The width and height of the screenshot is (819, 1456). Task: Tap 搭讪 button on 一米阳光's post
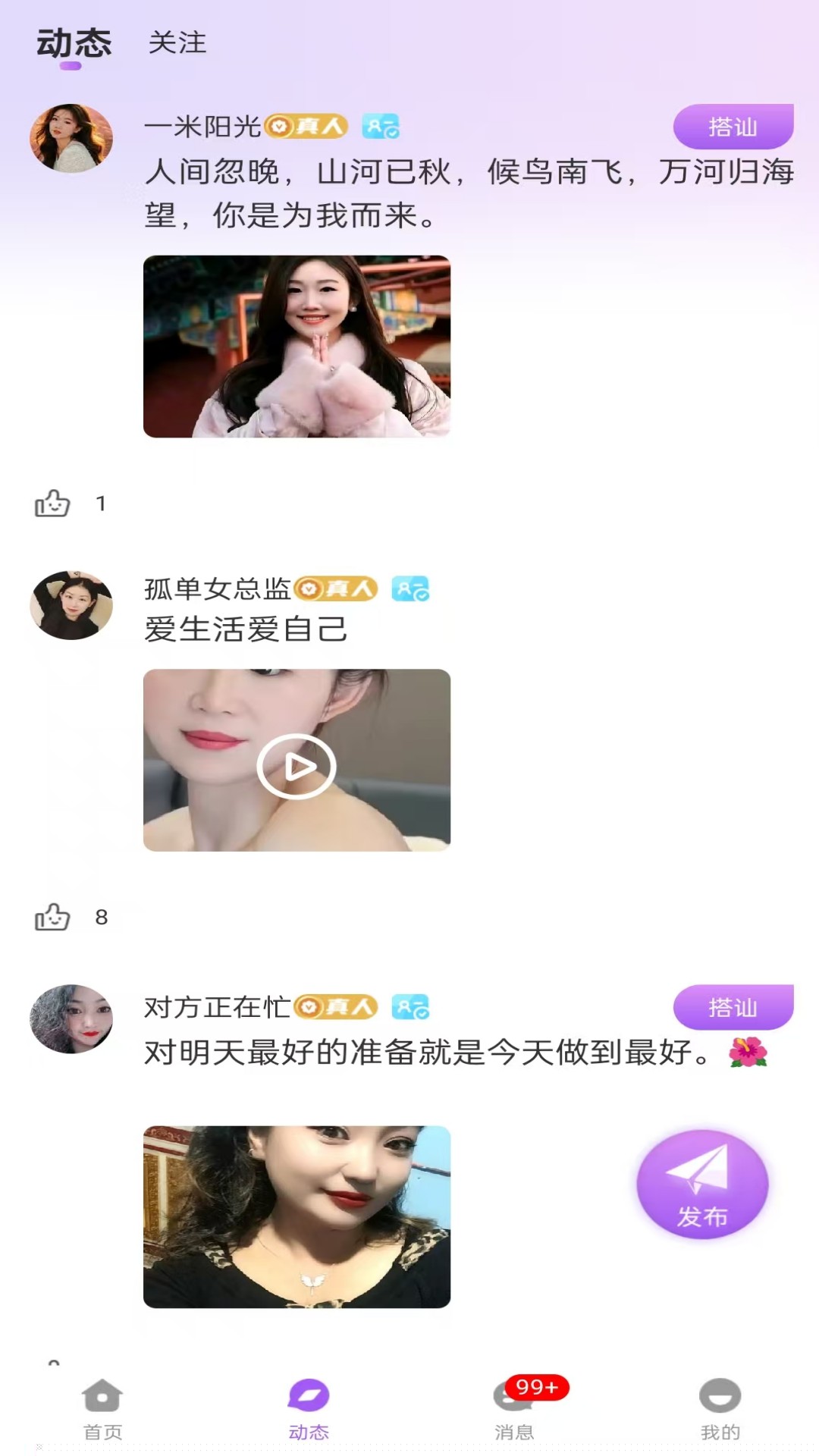point(733,127)
